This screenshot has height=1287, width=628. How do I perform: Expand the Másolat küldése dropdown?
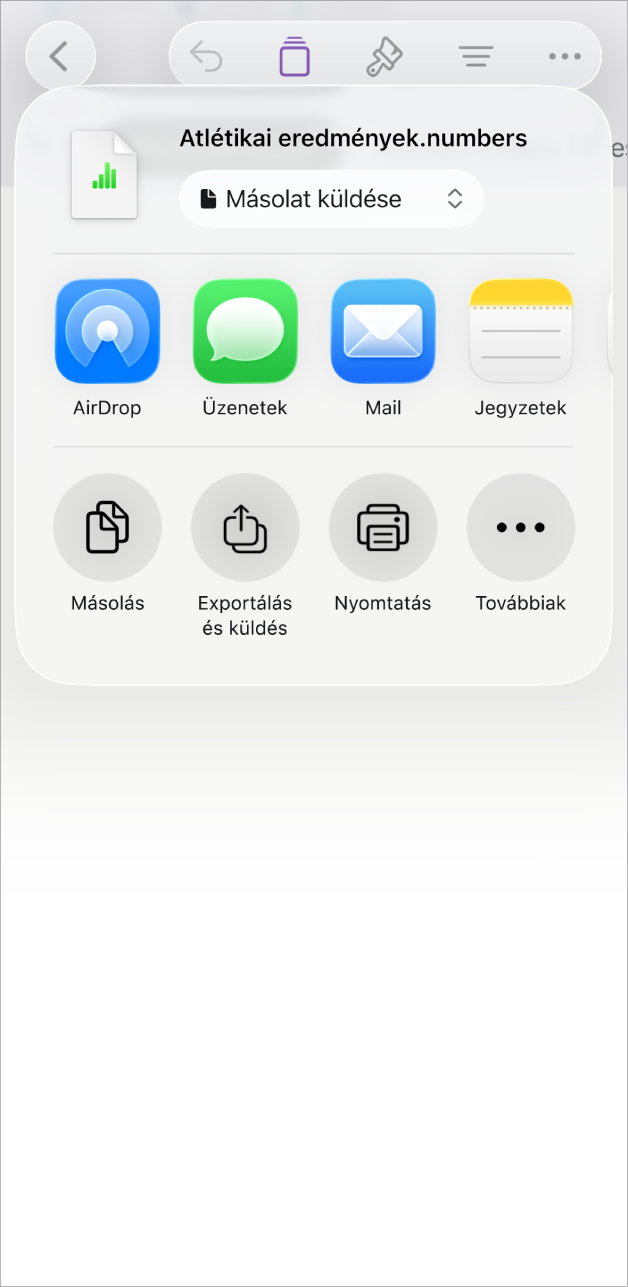tap(332, 199)
